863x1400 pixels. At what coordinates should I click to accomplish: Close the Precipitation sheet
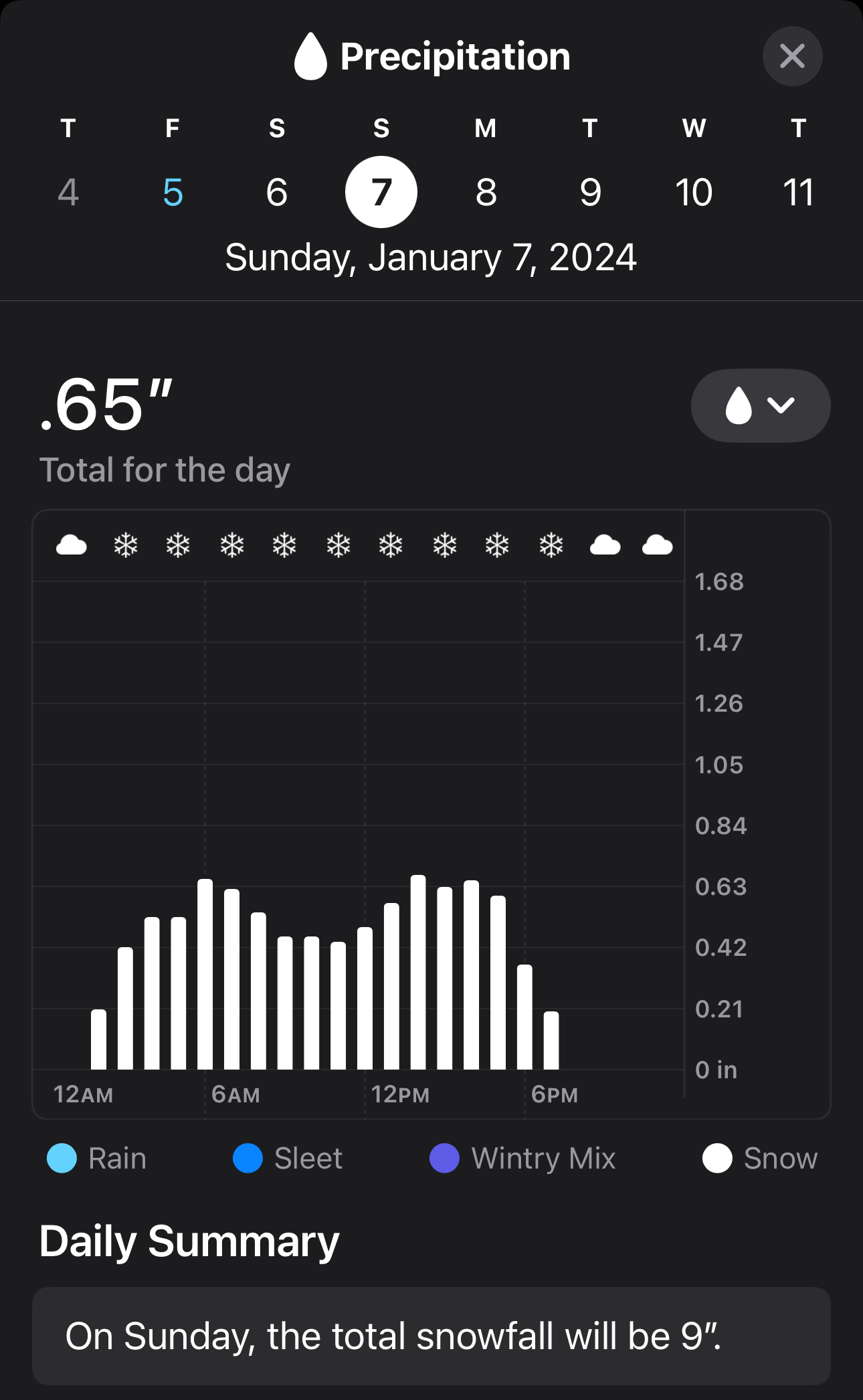click(792, 56)
